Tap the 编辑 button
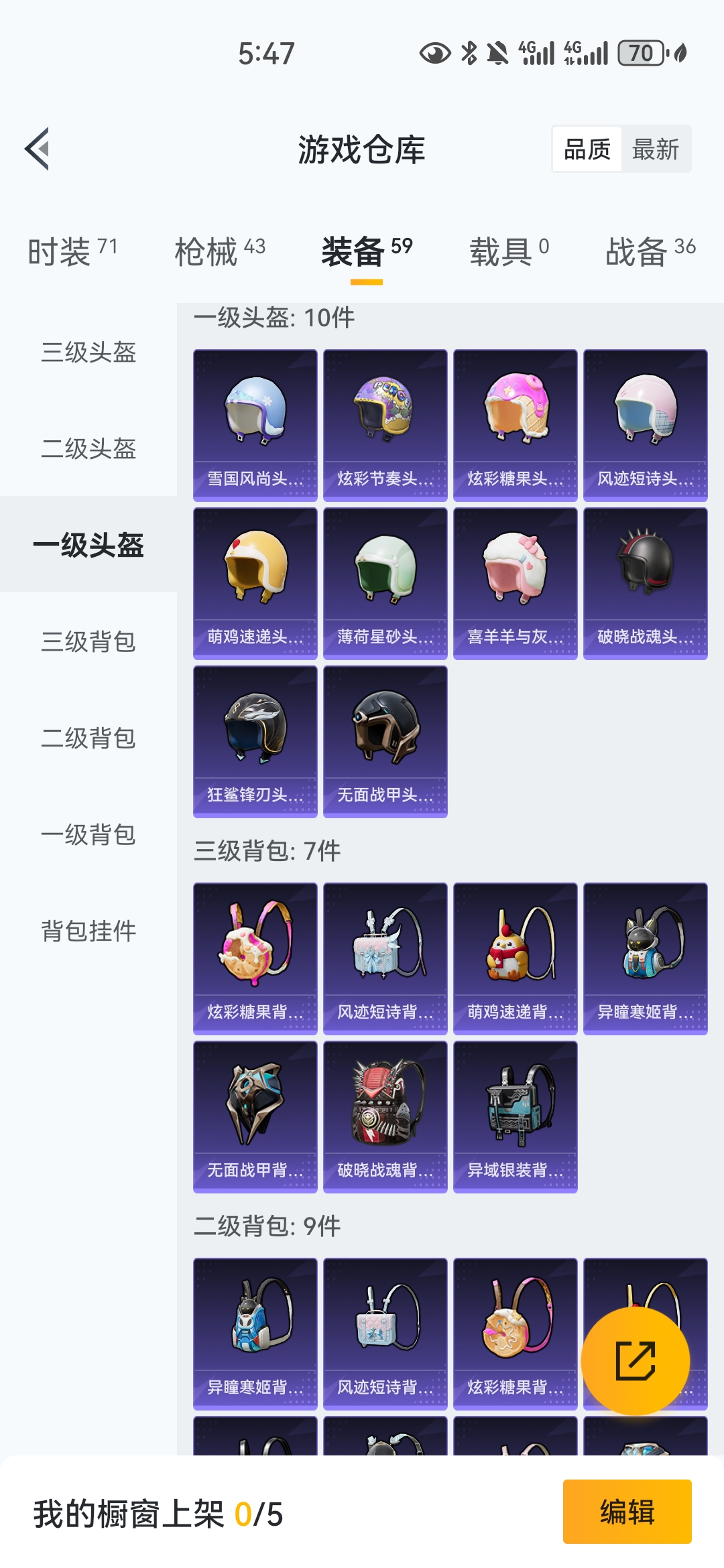Viewport: 724px width, 1568px height. point(627,1512)
